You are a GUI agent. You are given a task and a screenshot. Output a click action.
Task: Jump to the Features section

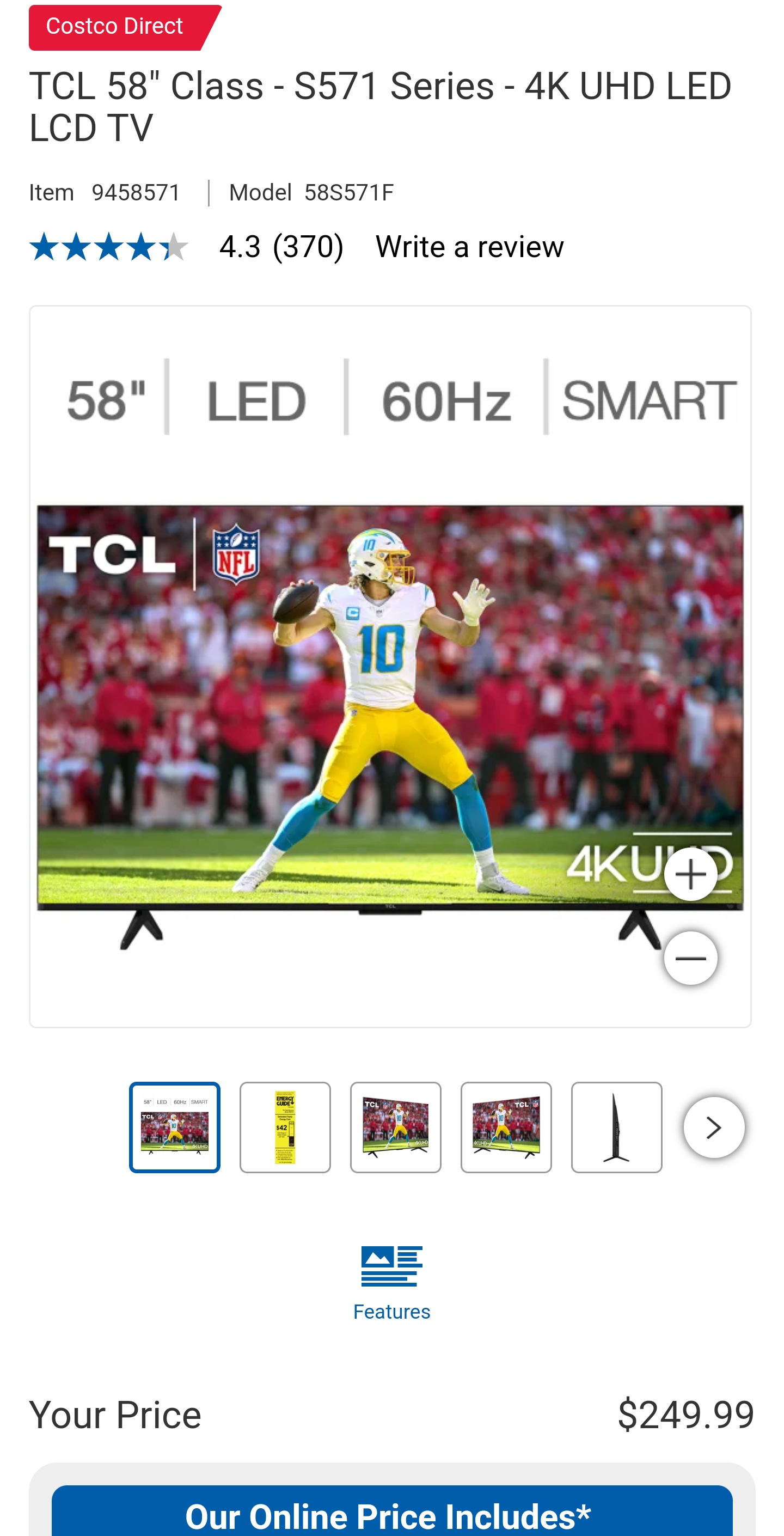(391, 1282)
